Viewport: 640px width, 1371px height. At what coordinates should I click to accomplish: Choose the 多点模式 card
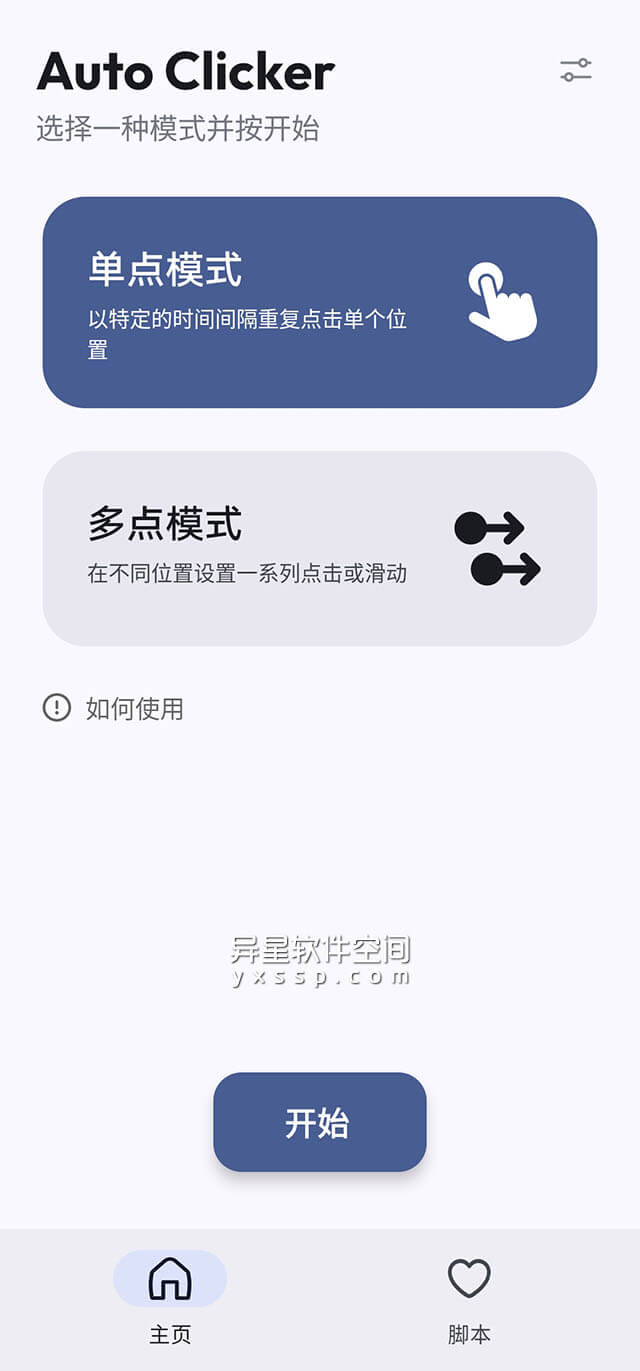tap(319, 548)
